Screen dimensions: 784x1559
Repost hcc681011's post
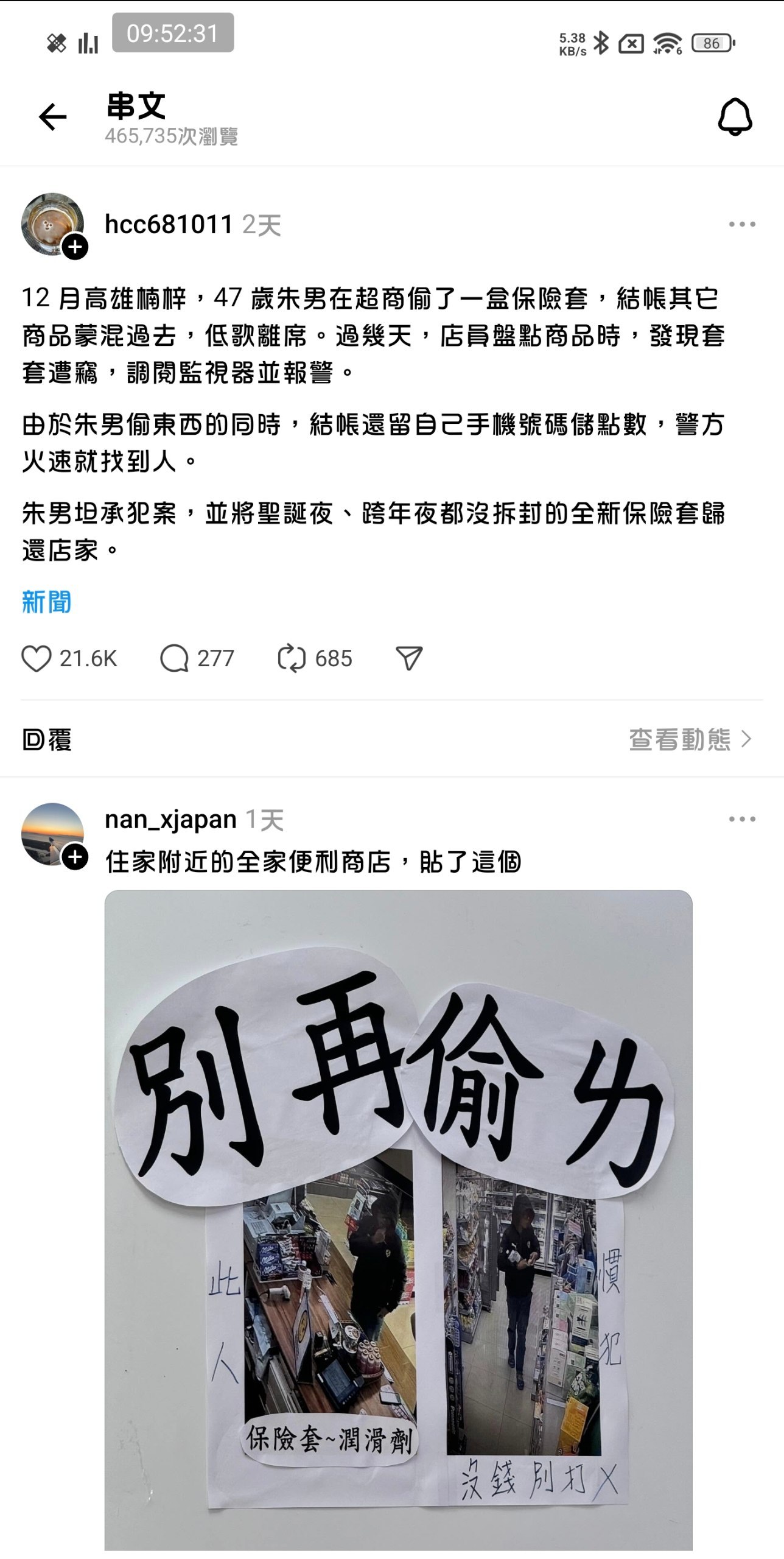pyautogui.click(x=292, y=659)
